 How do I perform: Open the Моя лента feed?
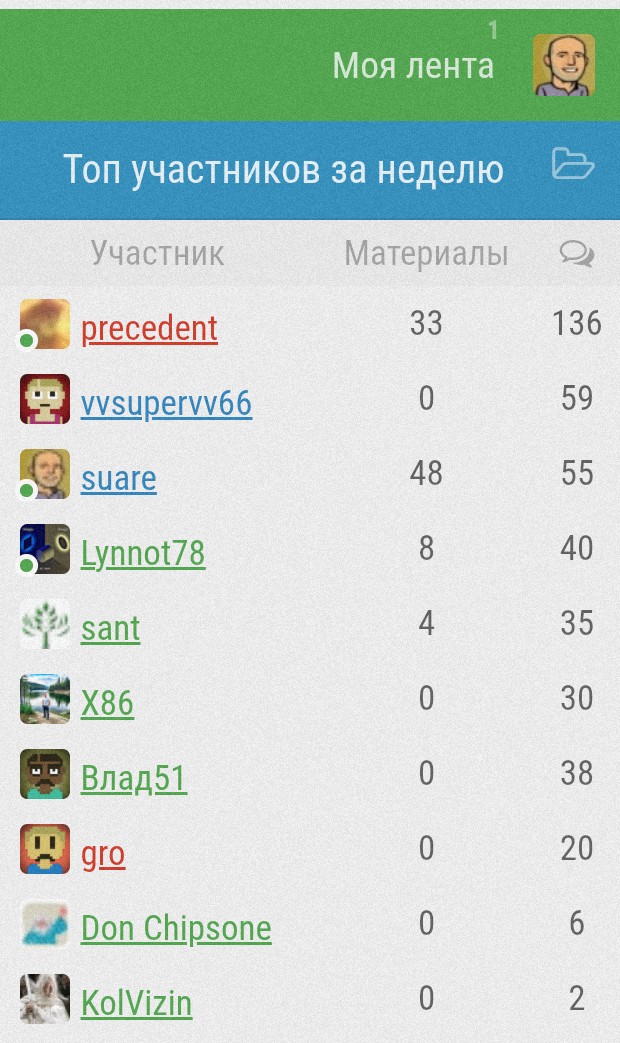[412, 66]
